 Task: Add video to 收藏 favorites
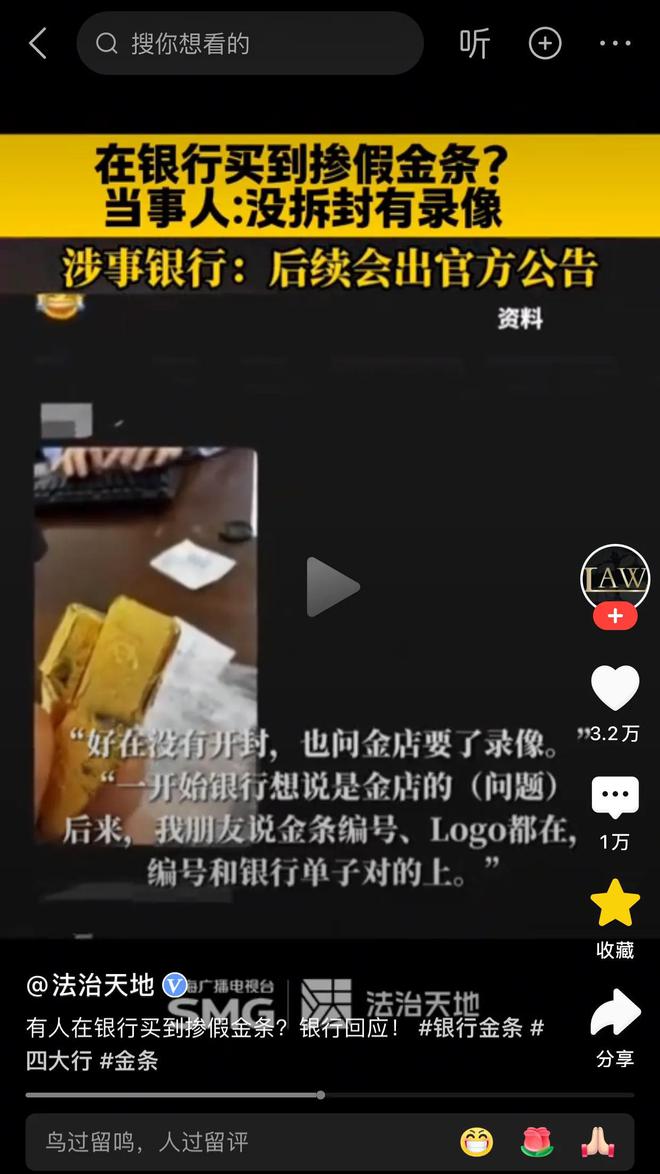pos(615,904)
